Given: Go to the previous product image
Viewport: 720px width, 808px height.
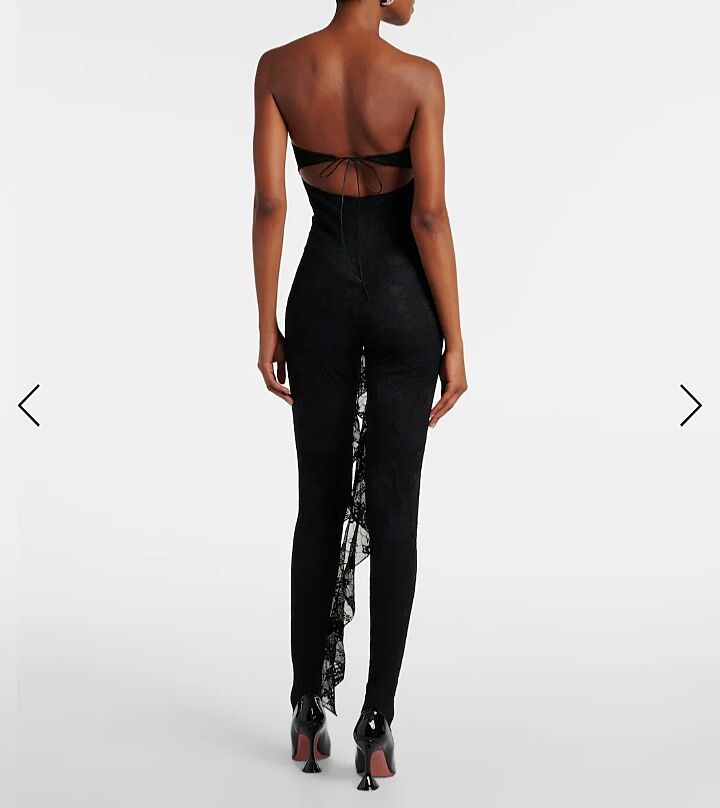Looking at the screenshot, I should point(29,405).
